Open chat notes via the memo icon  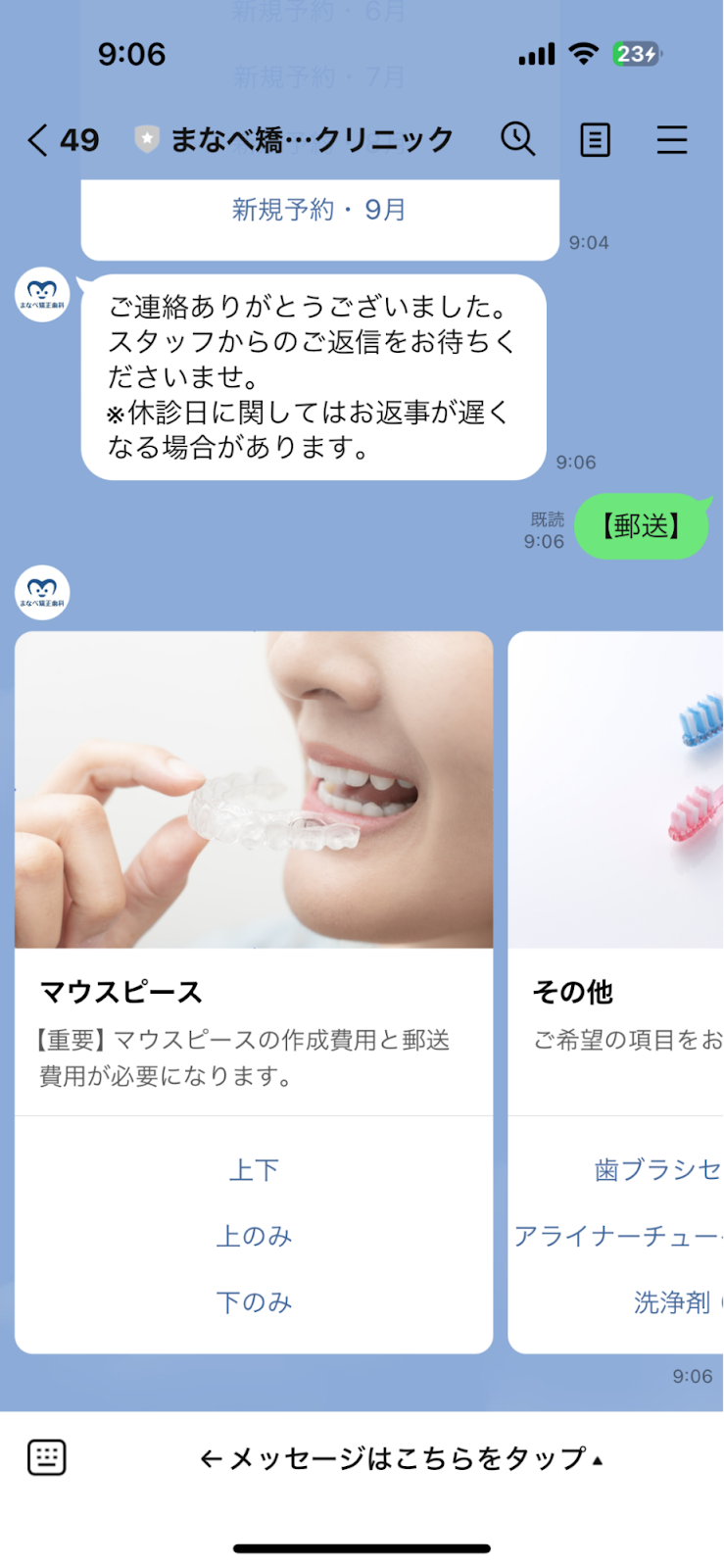(595, 140)
